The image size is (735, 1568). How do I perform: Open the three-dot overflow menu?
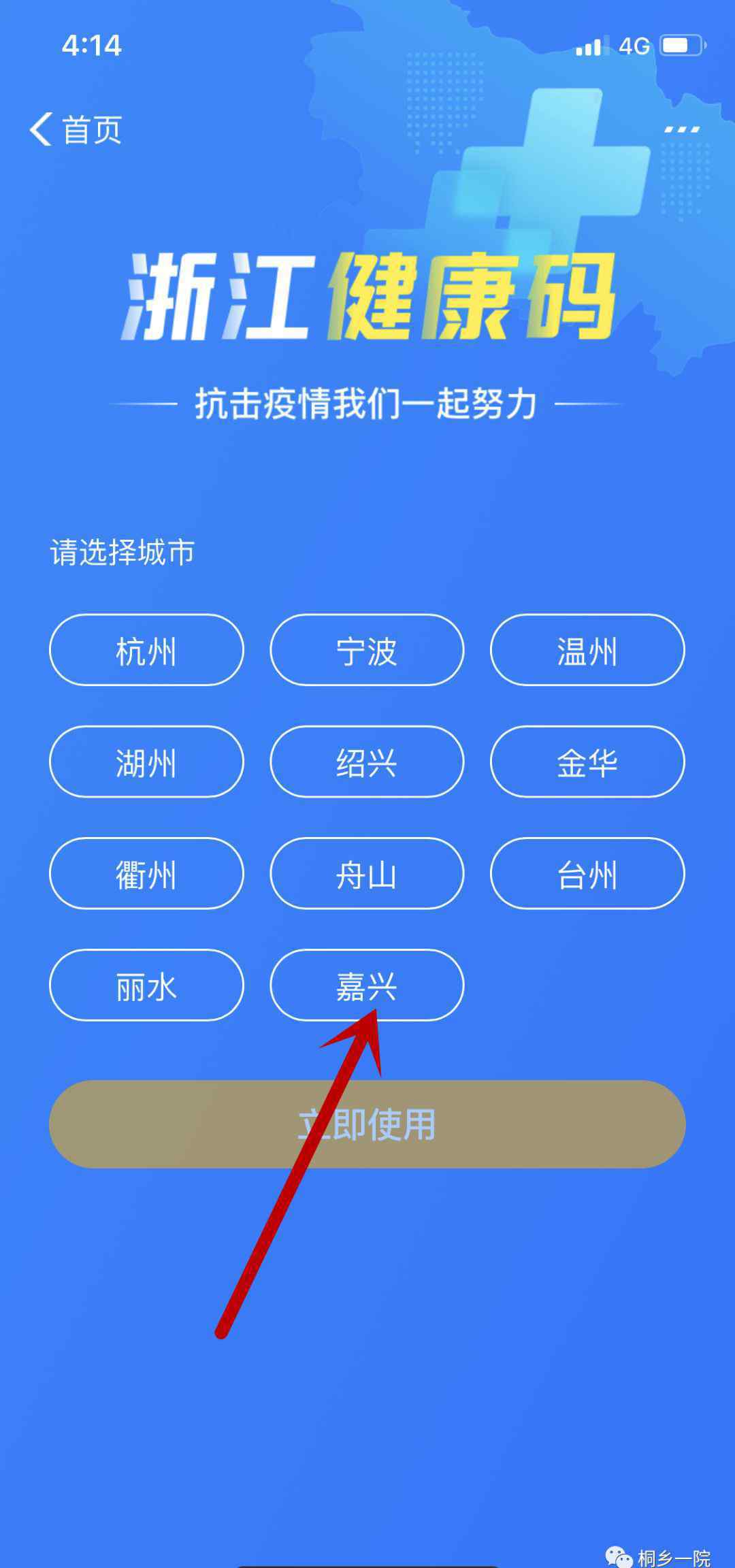681,129
